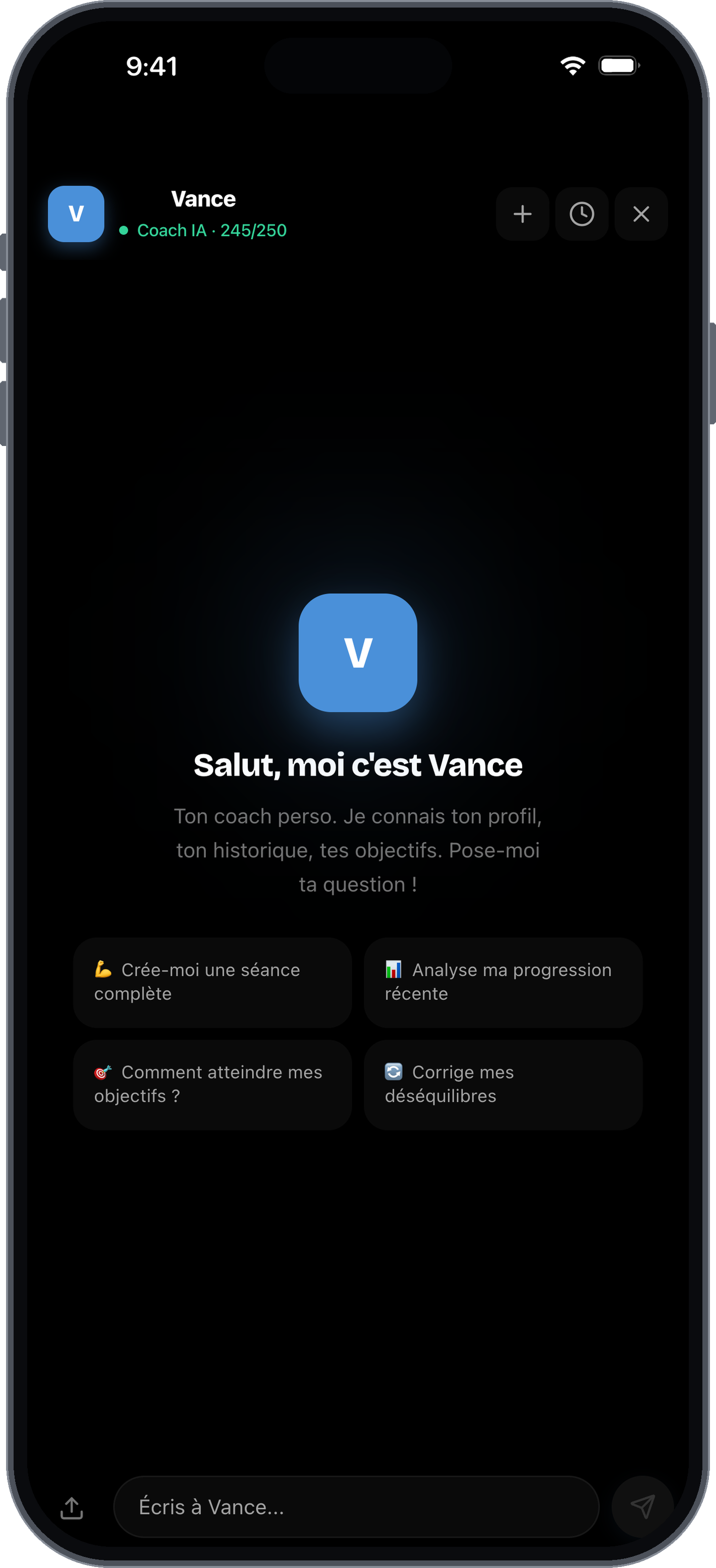Image resolution: width=716 pixels, height=1568 pixels.
Task: Select "Crée-moi une séance complète" suggestion
Action: (x=212, y=982)
